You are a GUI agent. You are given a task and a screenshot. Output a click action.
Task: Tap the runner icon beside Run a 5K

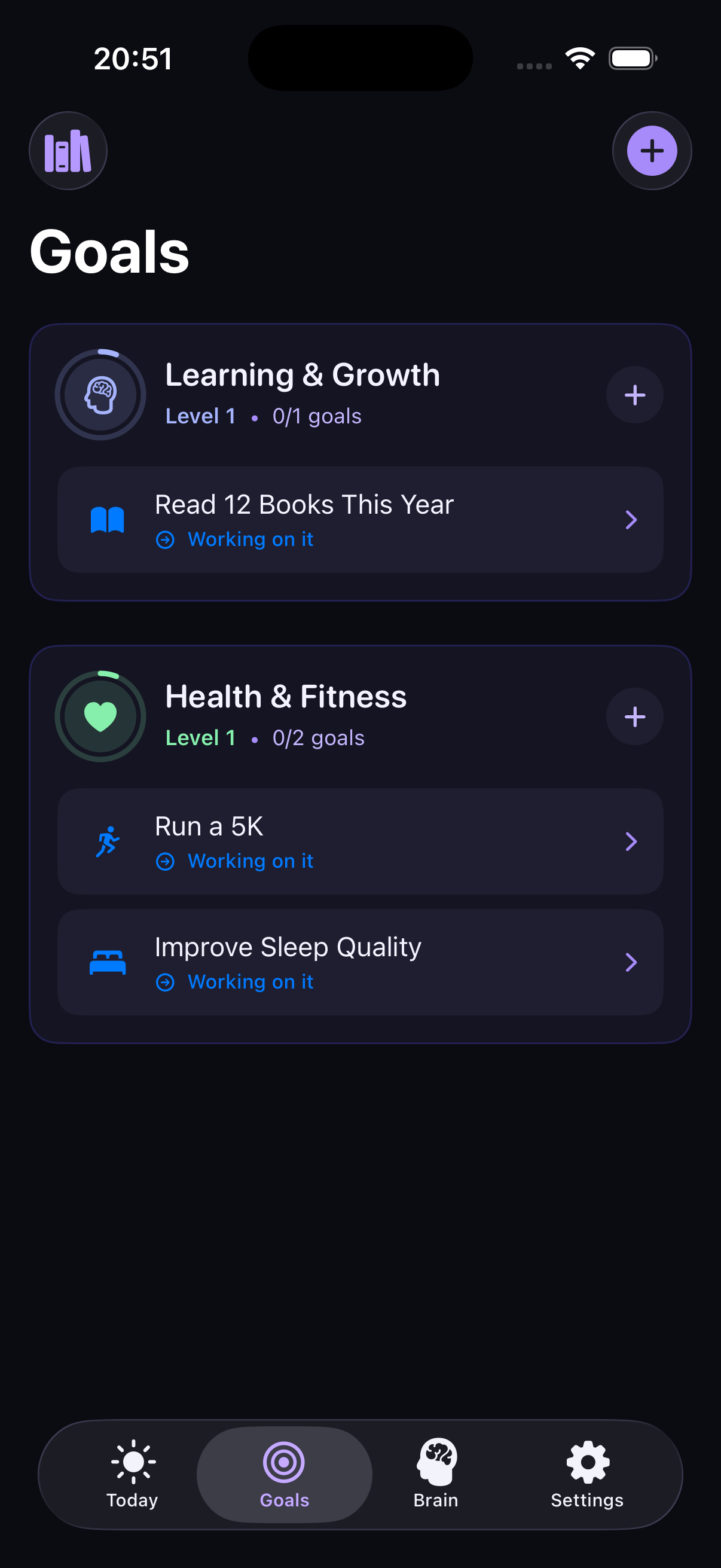[107, 842]
